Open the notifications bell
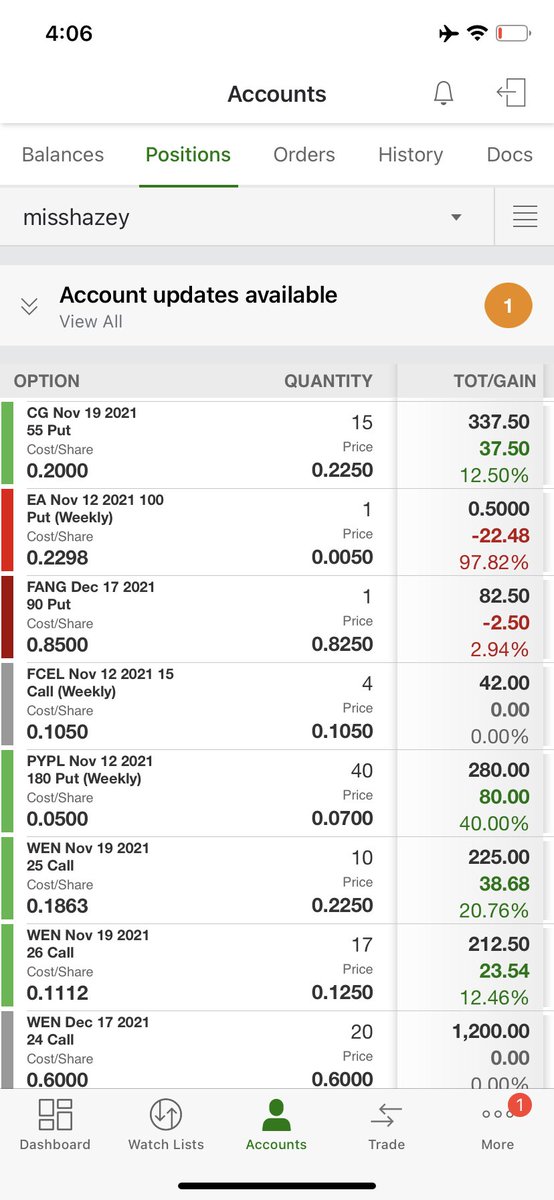This screenshot has height=1200, width=554. (443, 94)
